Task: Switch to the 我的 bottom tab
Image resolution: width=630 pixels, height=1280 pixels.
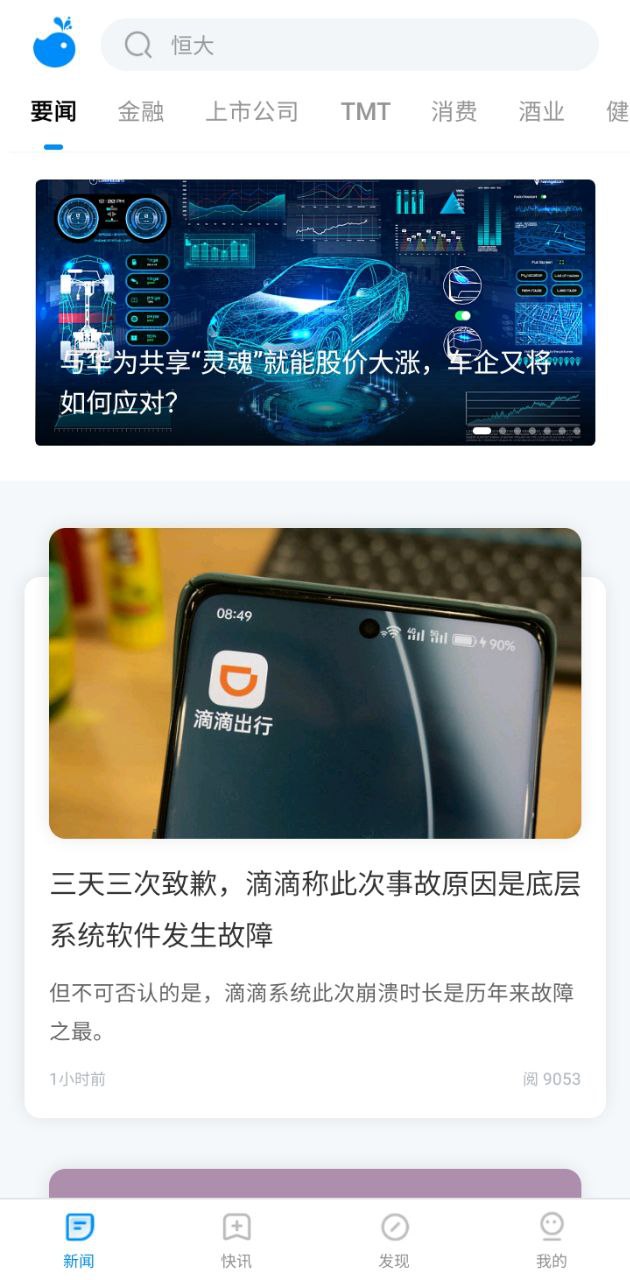Action: tap(551, 1240)
